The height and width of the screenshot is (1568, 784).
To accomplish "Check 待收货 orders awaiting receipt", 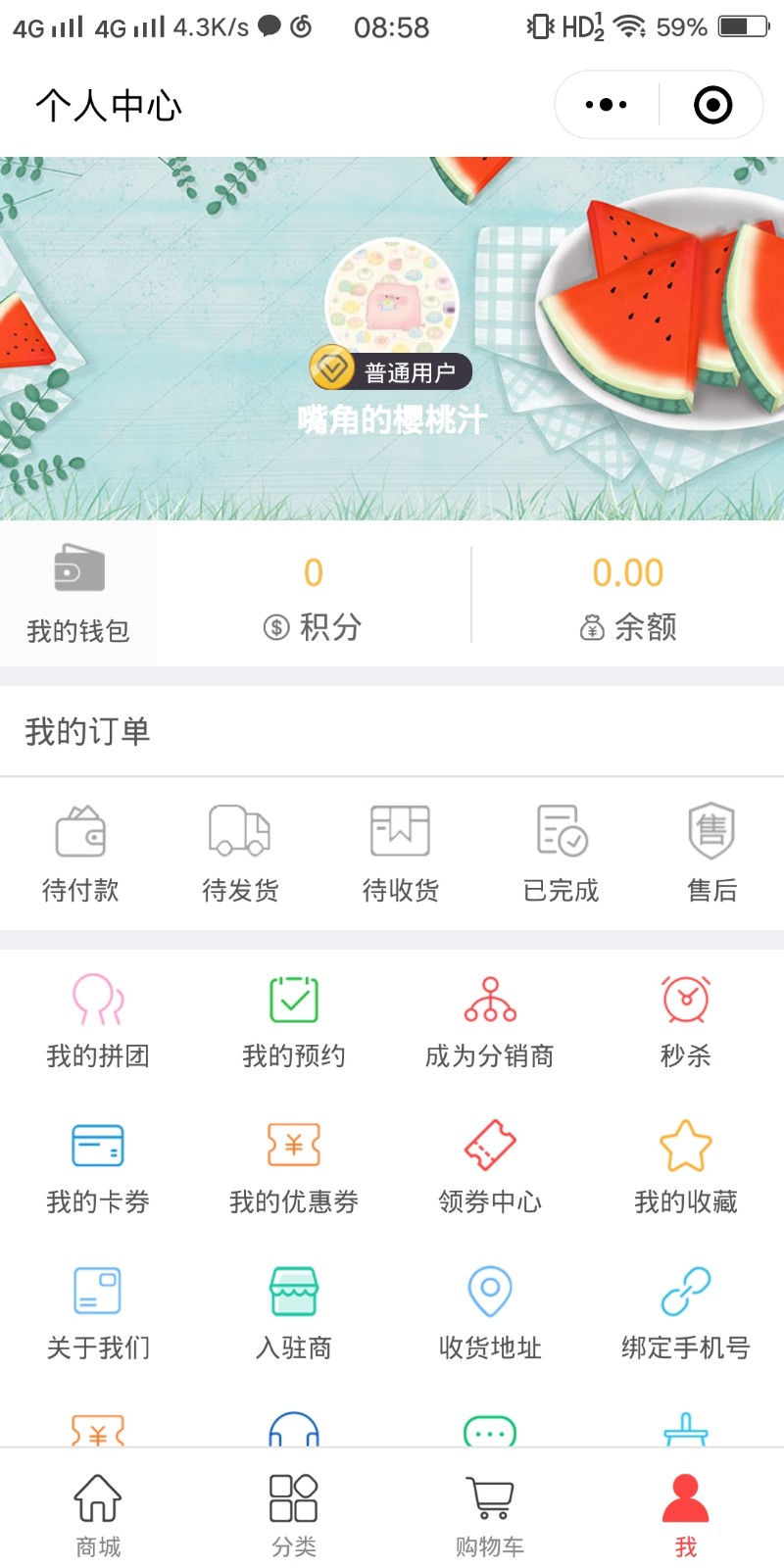I will [x=400, y=853].
